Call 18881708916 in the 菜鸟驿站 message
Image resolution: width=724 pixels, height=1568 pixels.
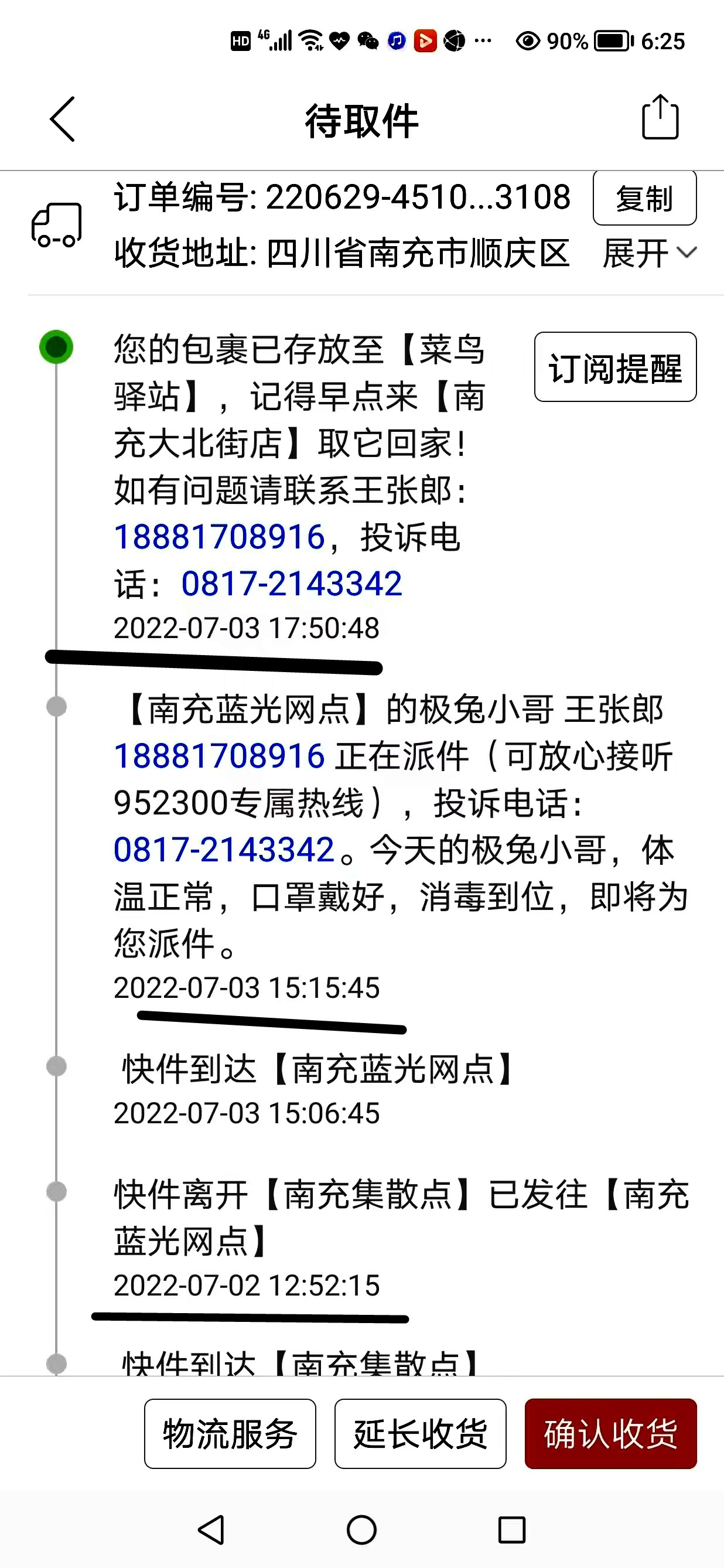[220, 537]
